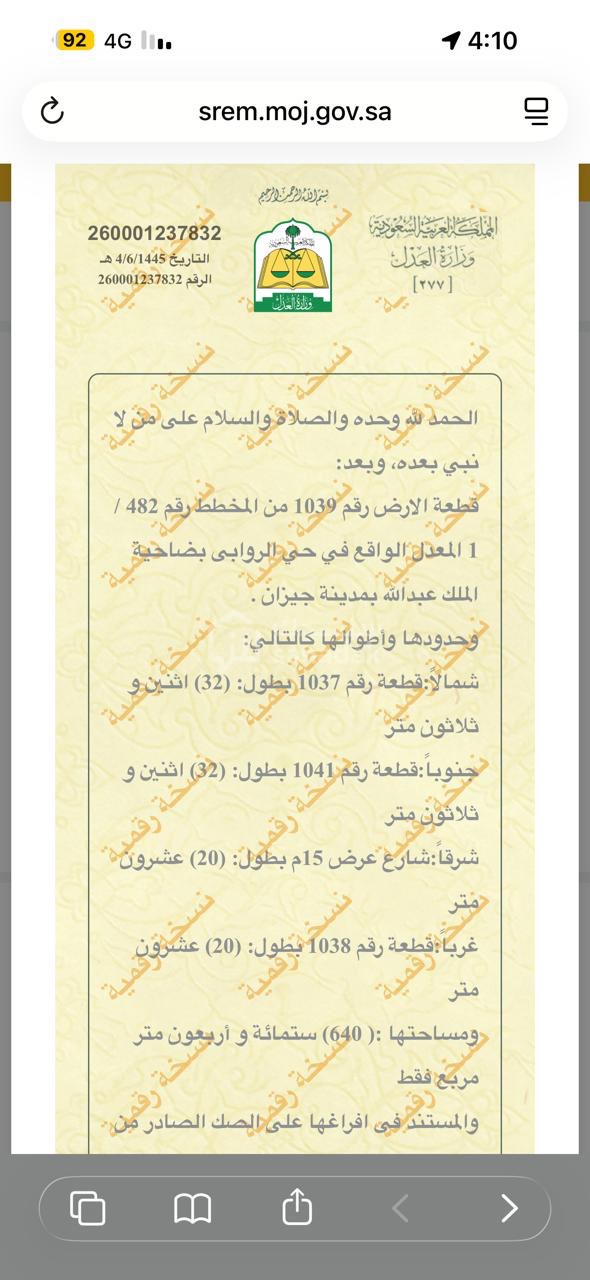Share this page
This screenshot has height=1280, width=590.
[x=297, y=1207]
